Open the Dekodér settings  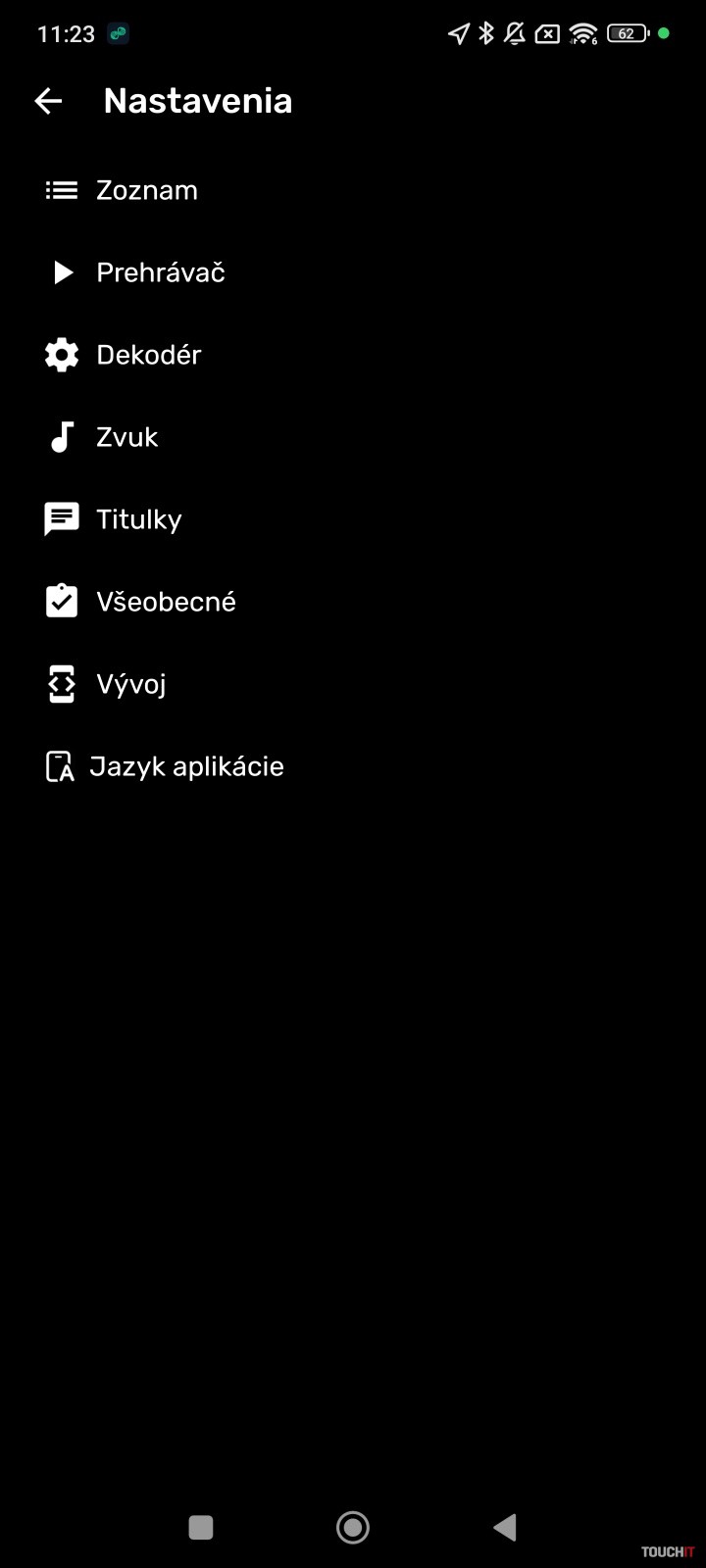pos(148,355)
